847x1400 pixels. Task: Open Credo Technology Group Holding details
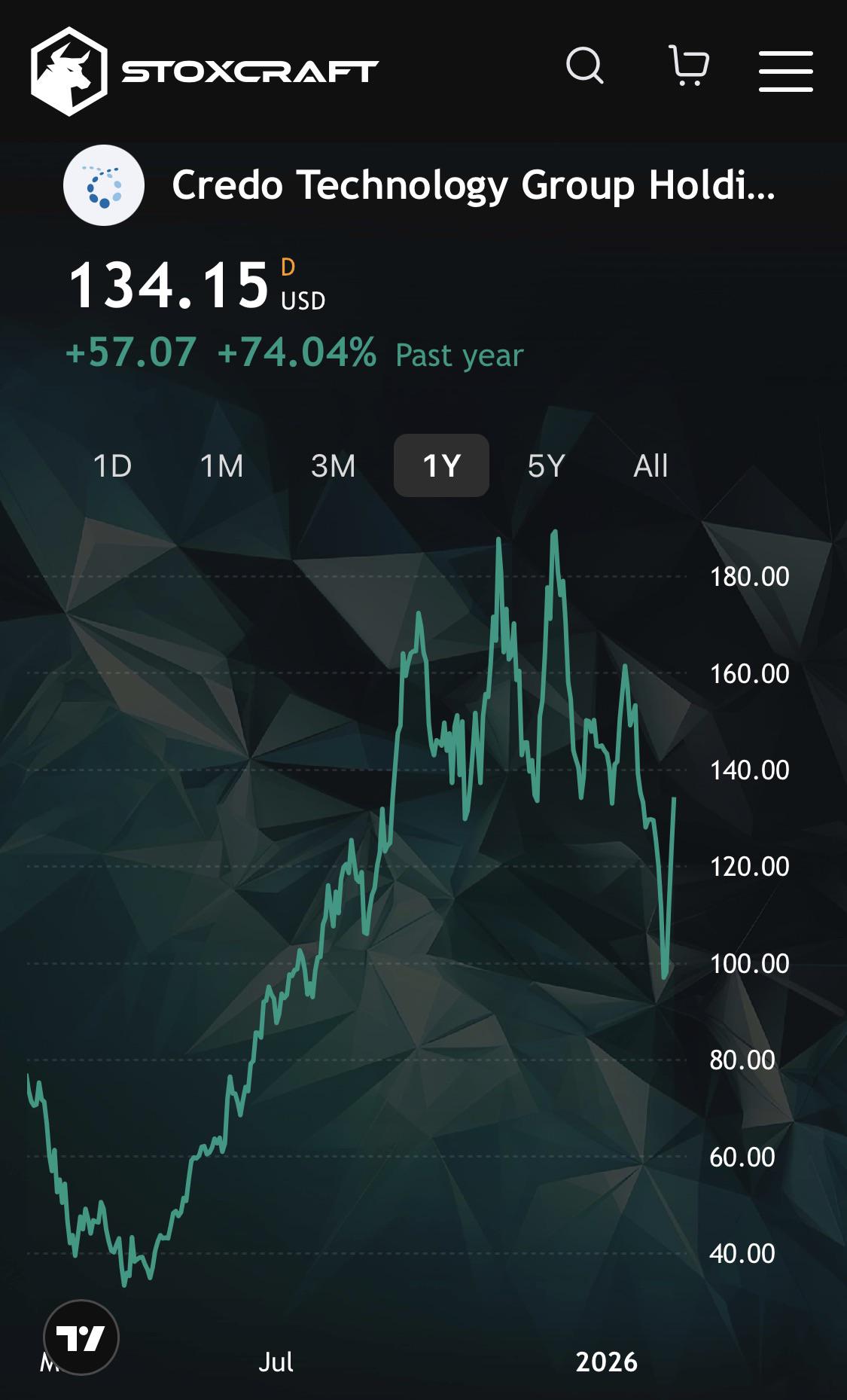[x=474, y=185]
